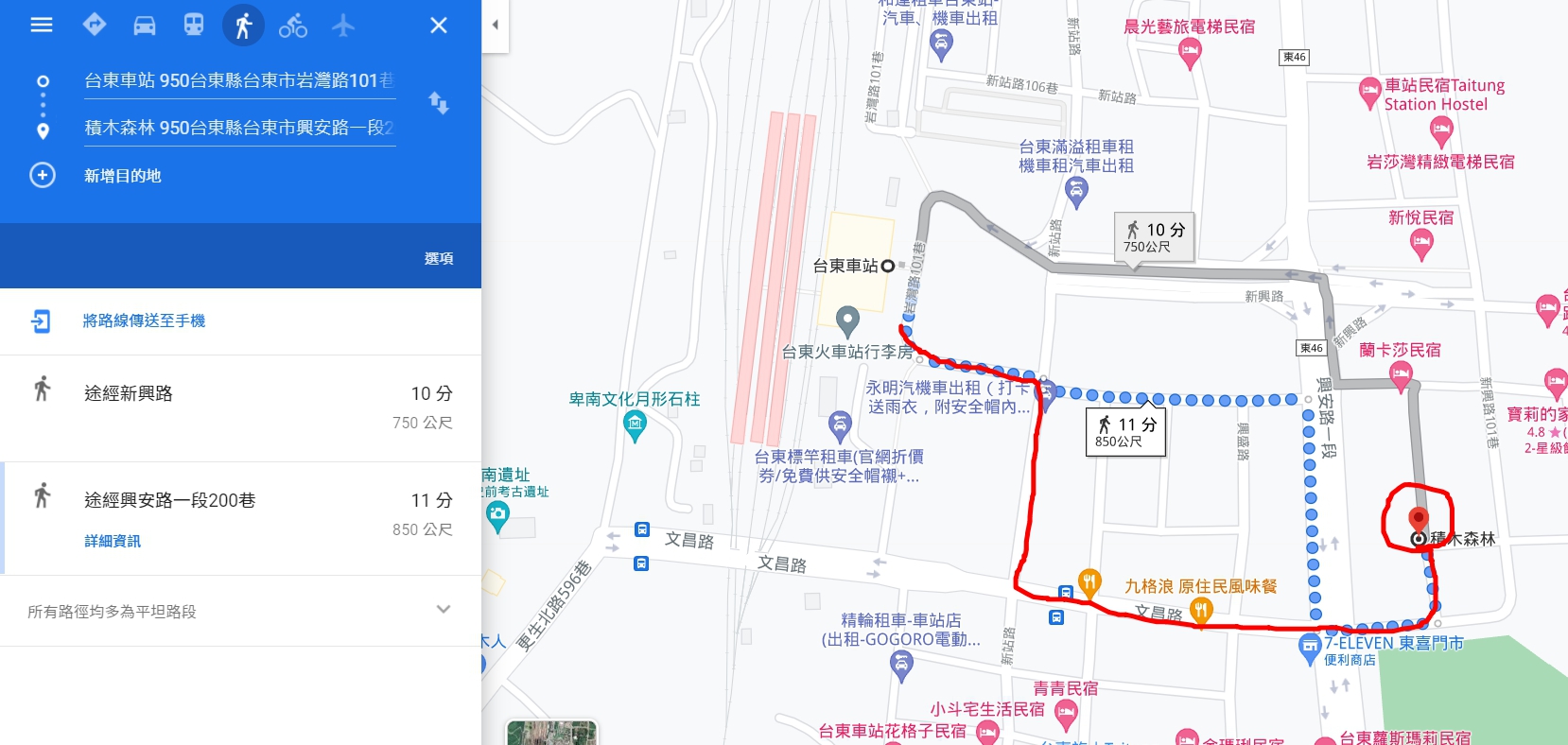Switch to flight travel mode
The image size is (1568, 745).
click(x=342, y=26)
